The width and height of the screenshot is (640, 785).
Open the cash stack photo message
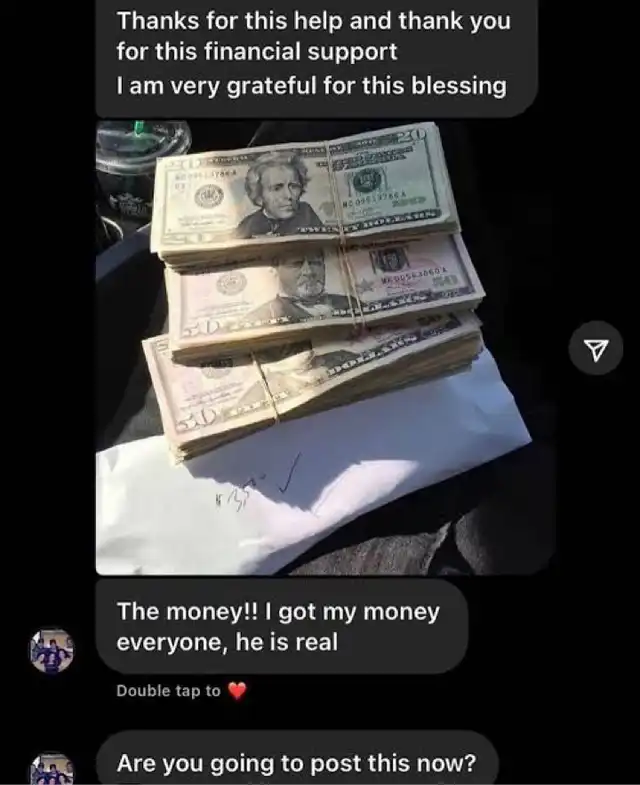pos(326,348)
